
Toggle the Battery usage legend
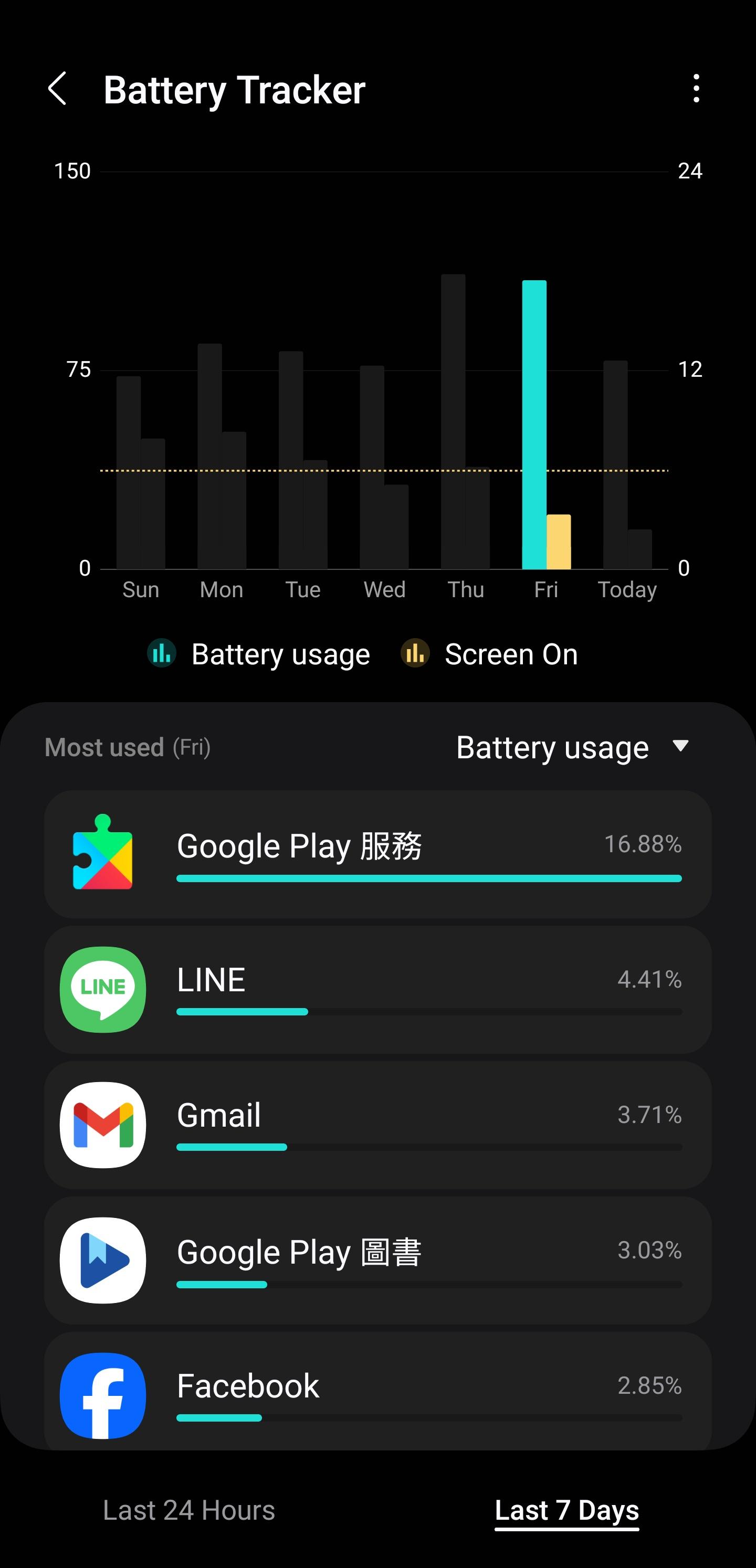(x=259, y=654)
